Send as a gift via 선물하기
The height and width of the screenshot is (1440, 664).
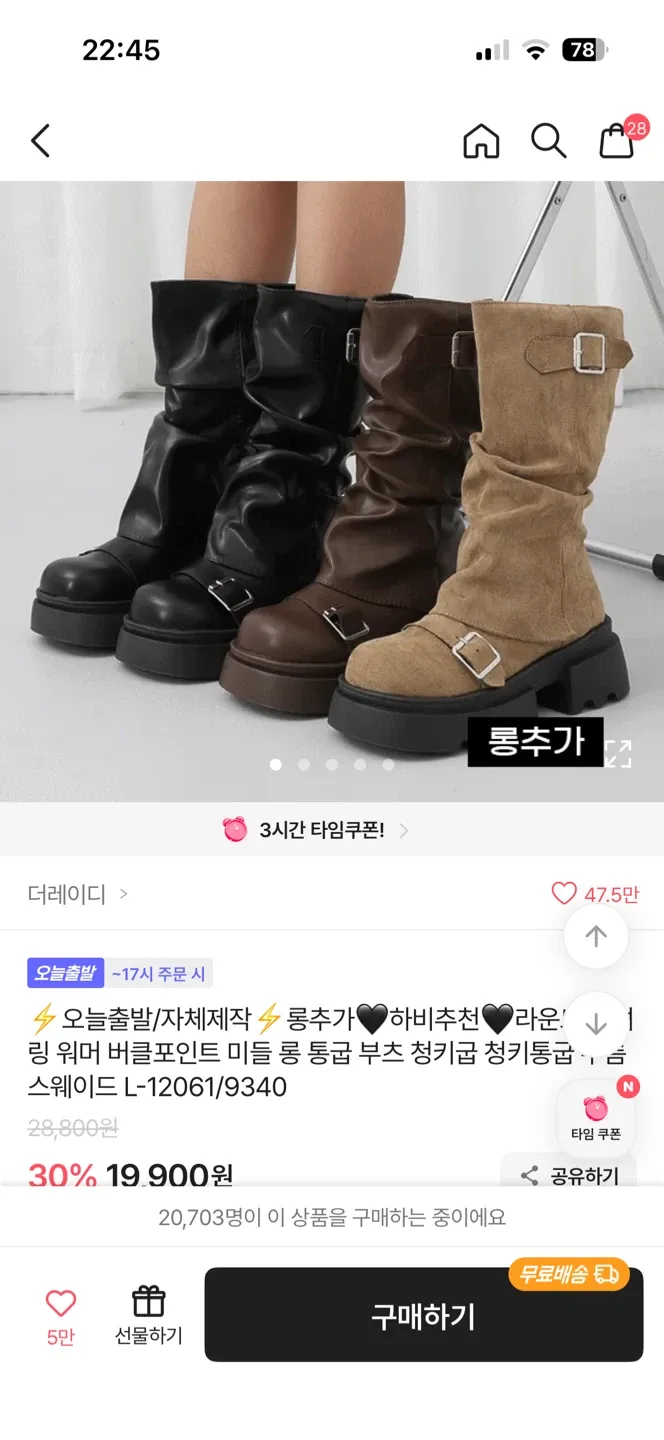click(148, 1315)
